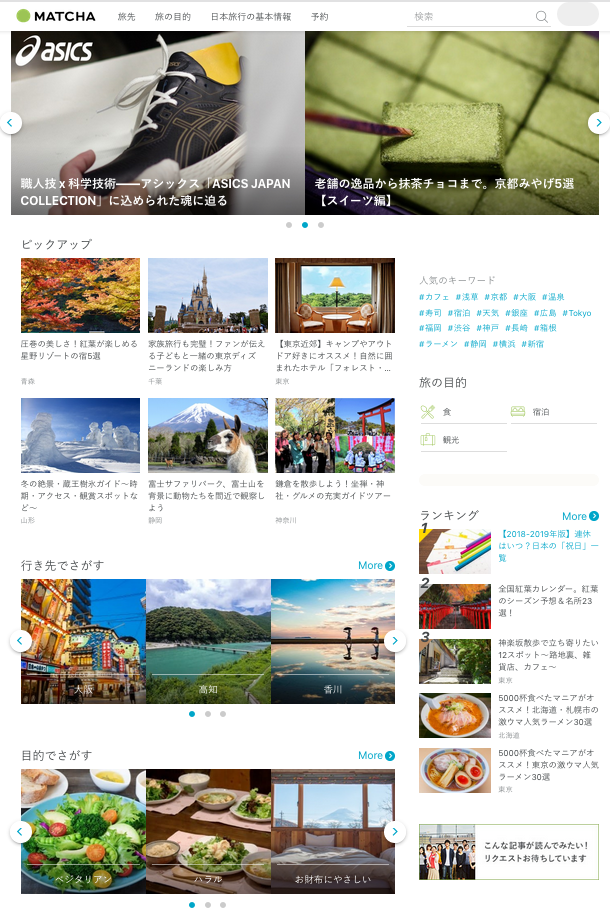Open the ASICS JAPAN COLLECTION article
This screenshot has height=922, width=610.
click(x=158, y=122)
